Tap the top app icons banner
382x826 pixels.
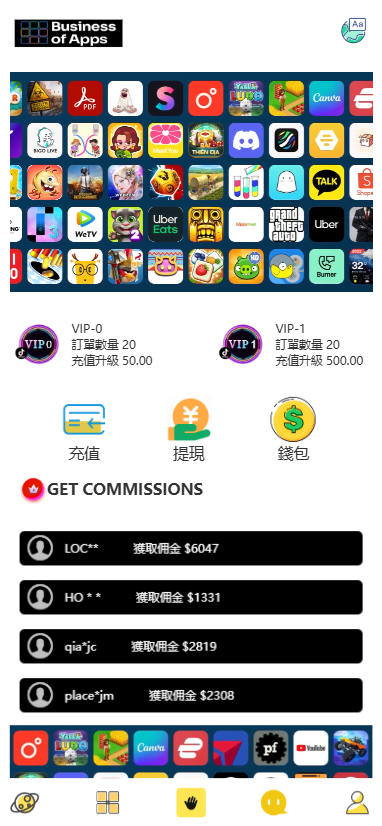tap(191, 182)
